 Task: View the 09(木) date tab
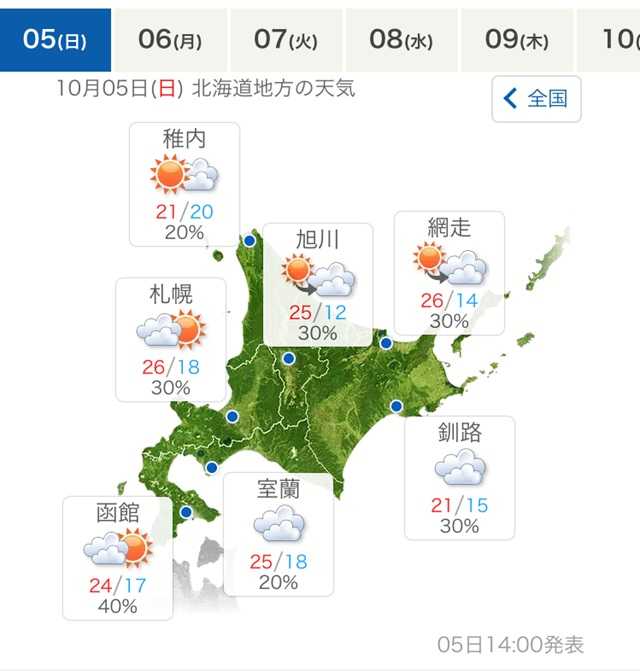click(x=515, y=40)
